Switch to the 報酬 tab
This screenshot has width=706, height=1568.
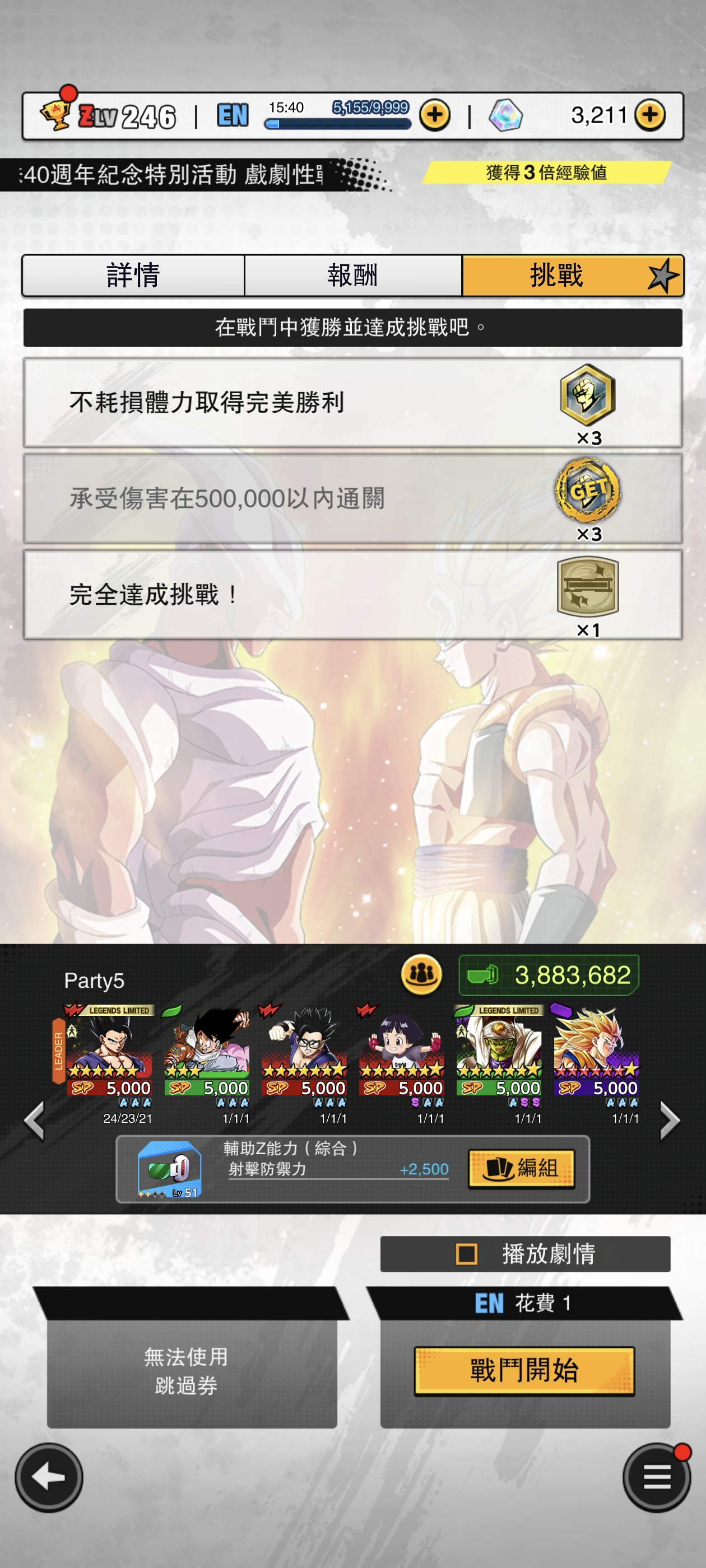[x=352, y=276]
